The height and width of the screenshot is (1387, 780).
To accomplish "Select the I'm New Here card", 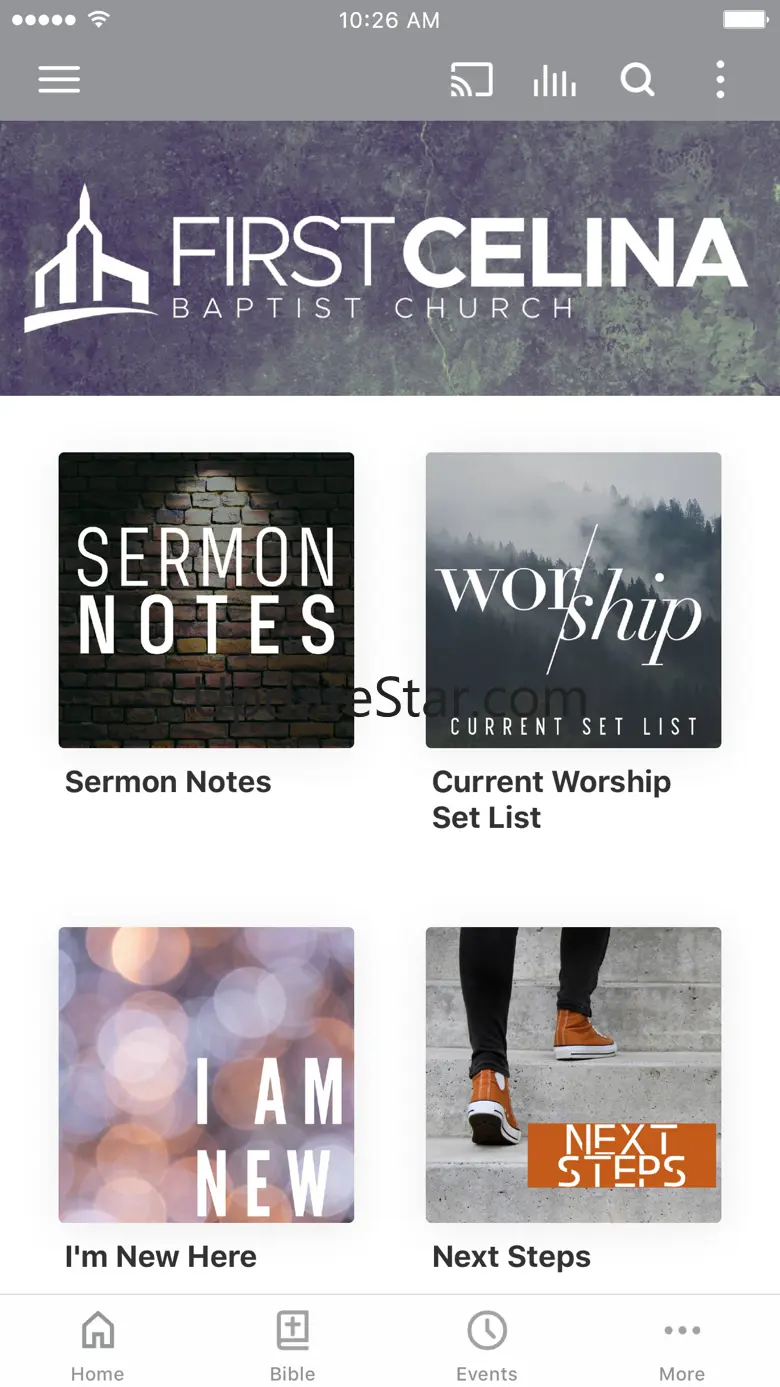I will pos(206,1075).
